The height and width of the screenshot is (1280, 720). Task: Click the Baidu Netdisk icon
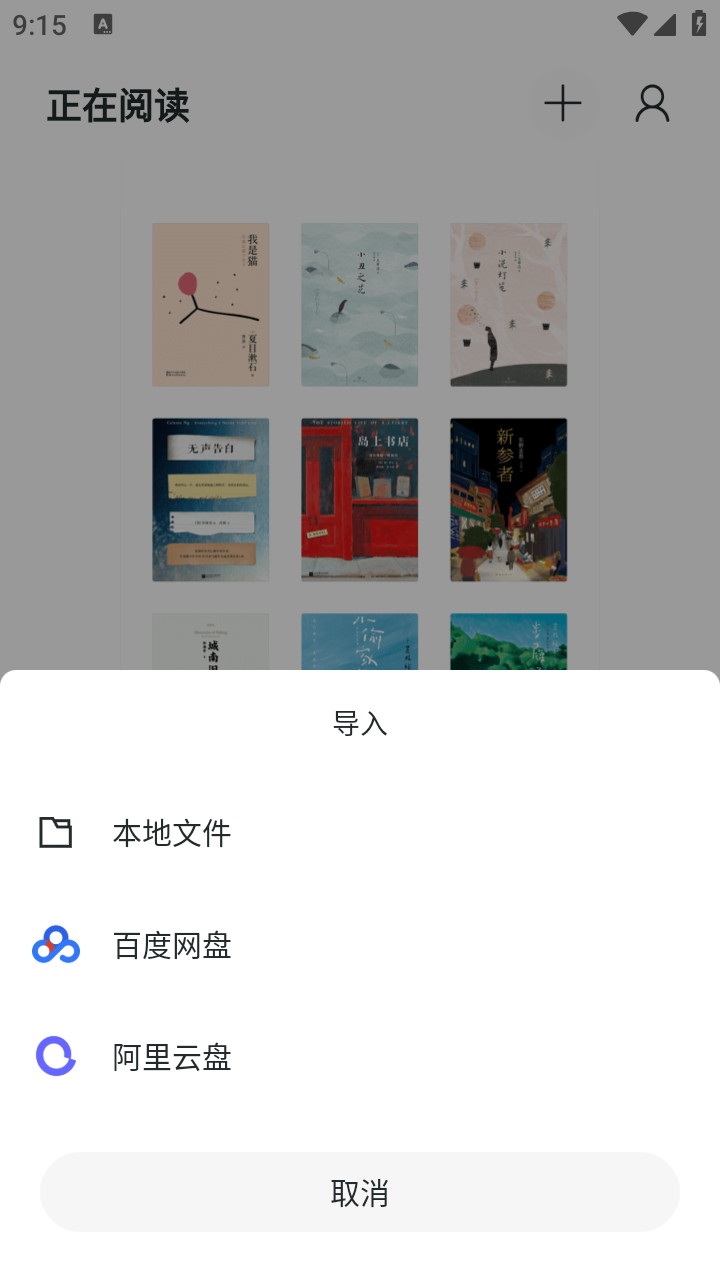tap(55, 944)
